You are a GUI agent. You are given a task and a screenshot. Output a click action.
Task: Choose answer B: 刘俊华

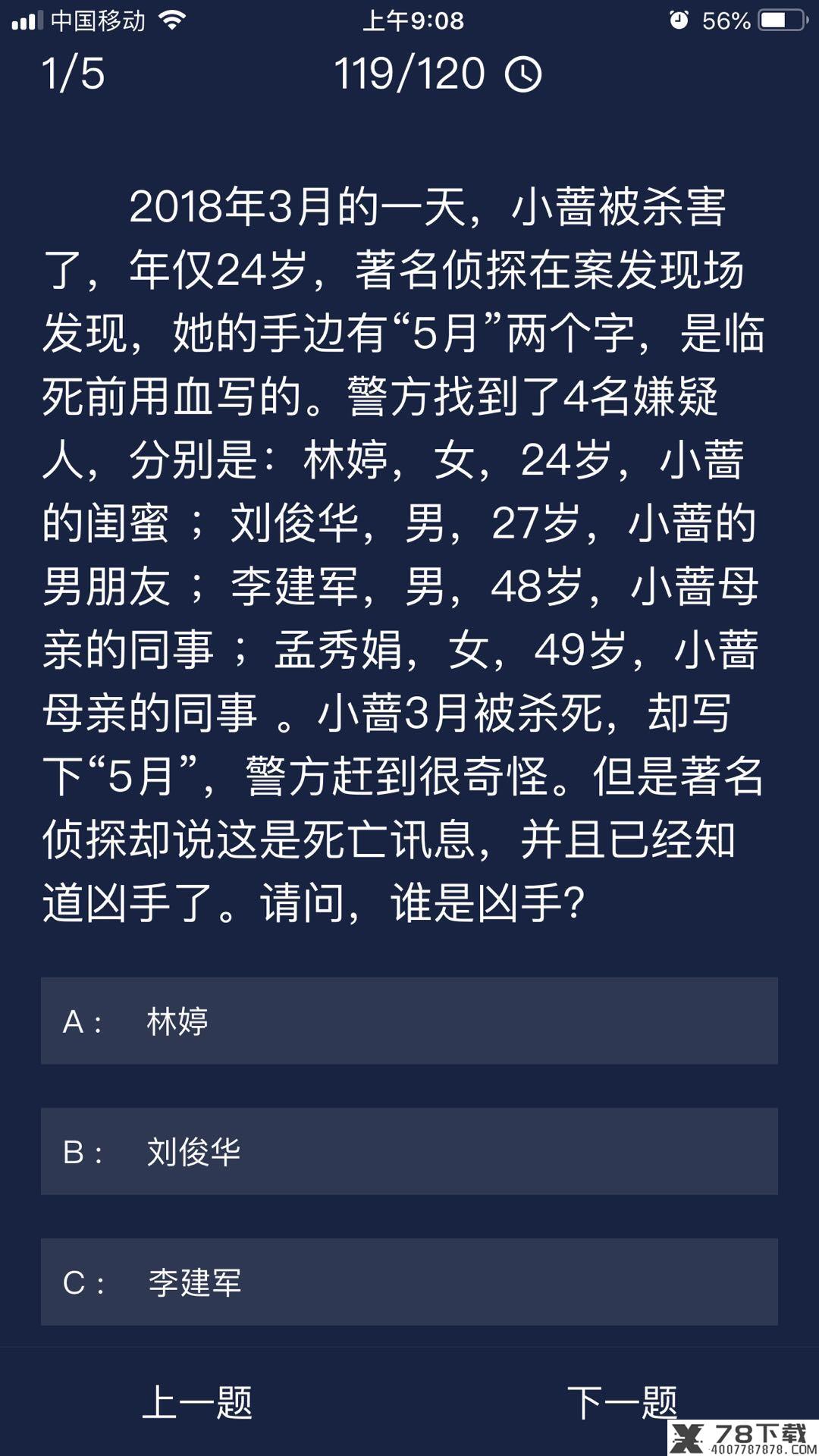click(x=409, y=1151)
